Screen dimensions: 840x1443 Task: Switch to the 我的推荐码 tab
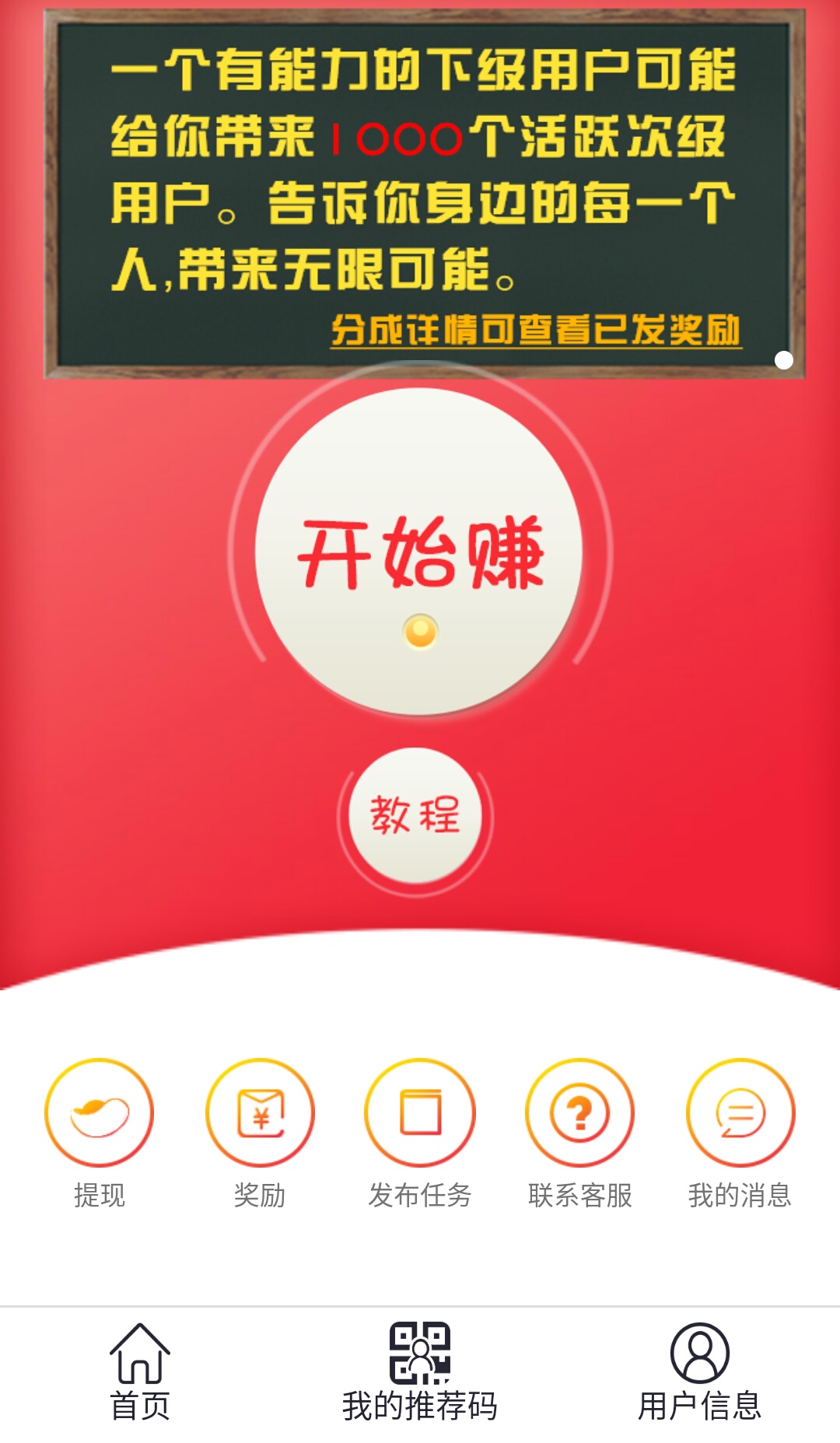(420, 1374)
